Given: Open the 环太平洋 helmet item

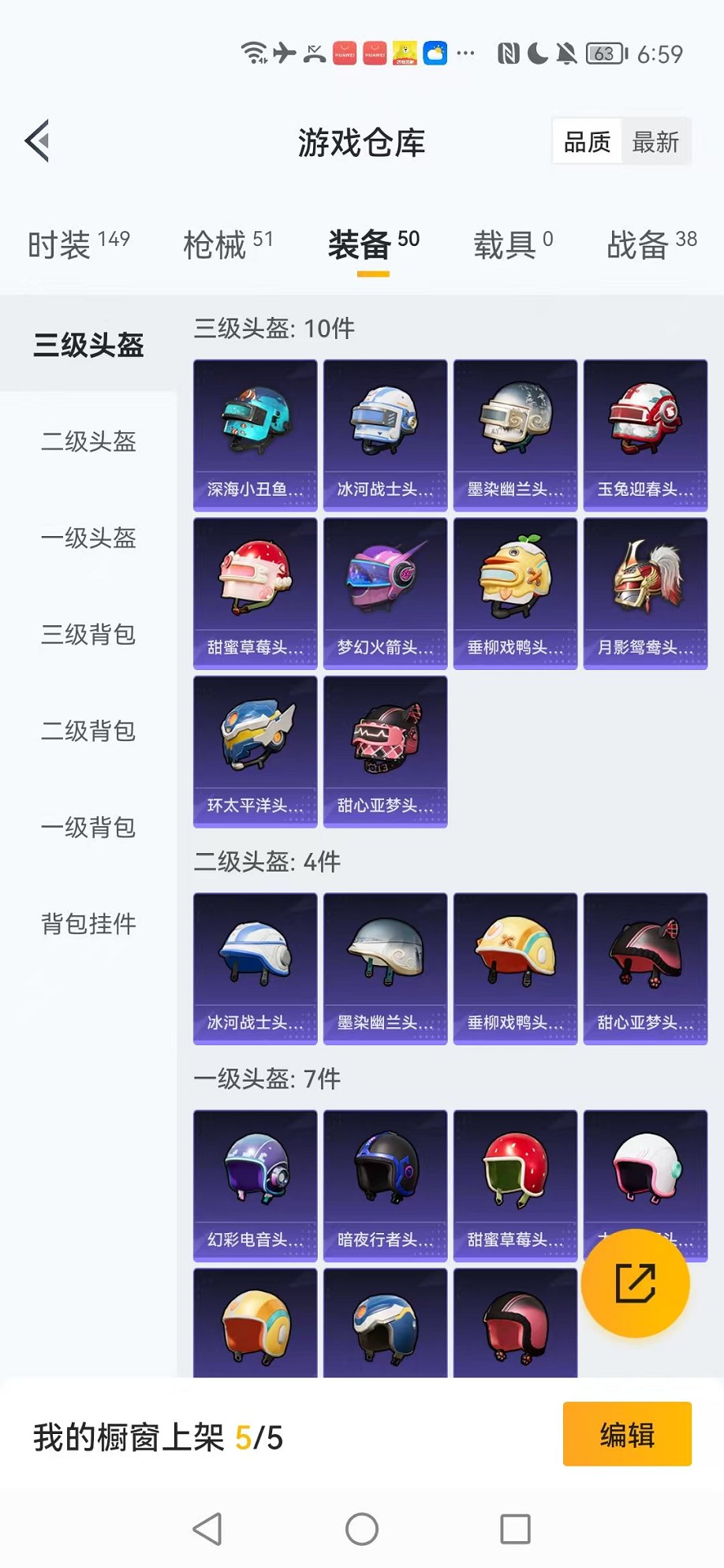Looking at the screenshot, I should tap(256, 751).
